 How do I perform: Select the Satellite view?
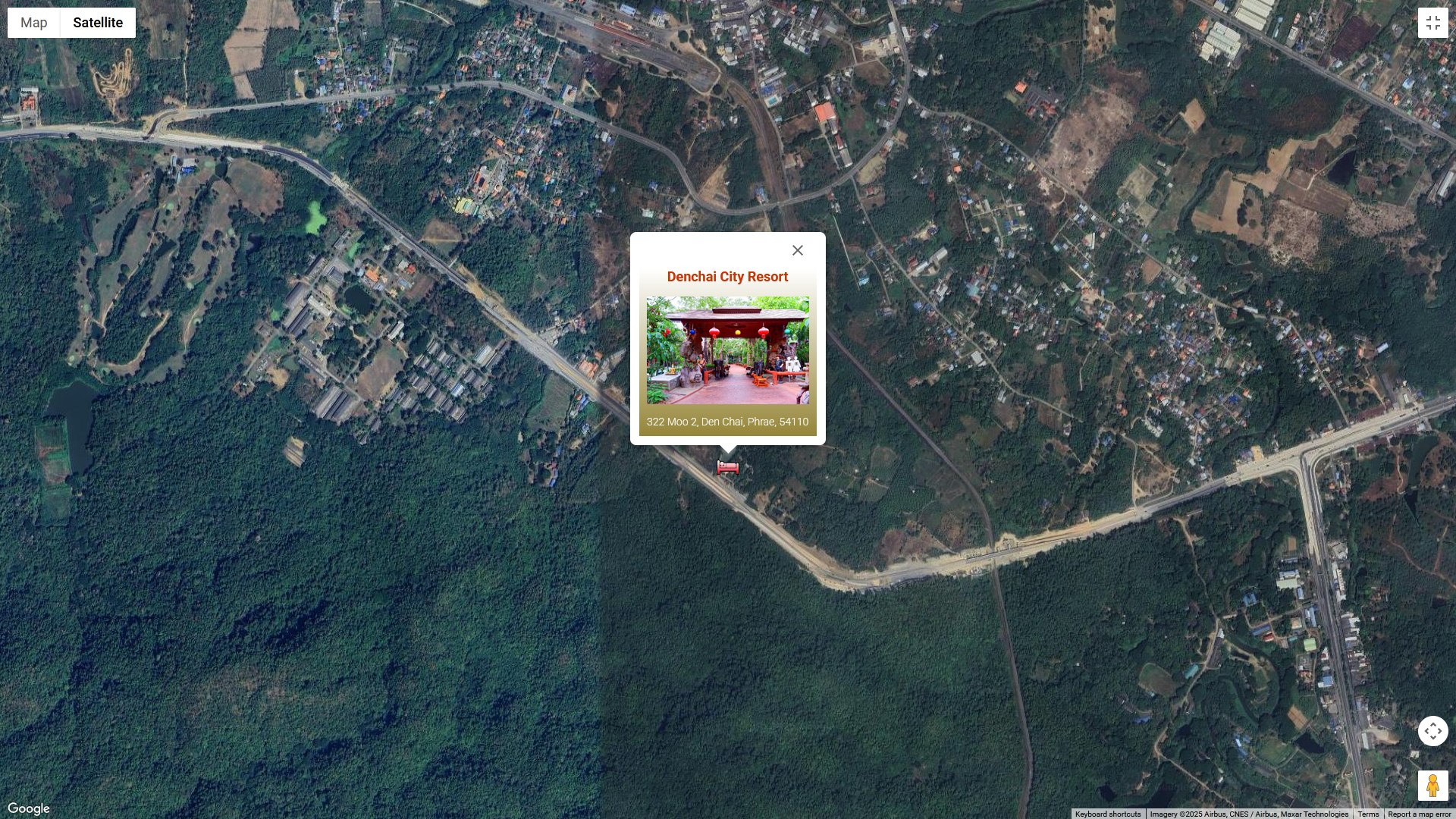click(98, 23)
